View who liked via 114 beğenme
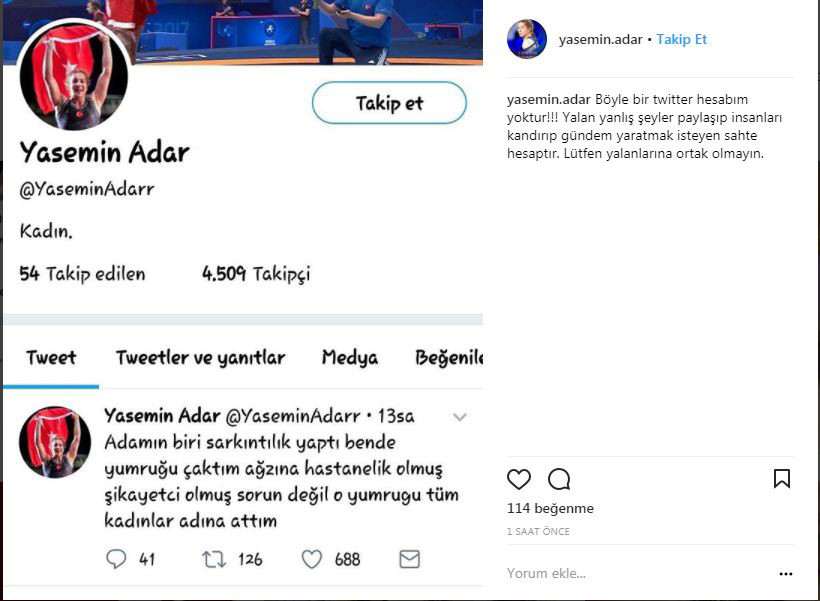Screen dimensions: 820x601 point(550,508)
